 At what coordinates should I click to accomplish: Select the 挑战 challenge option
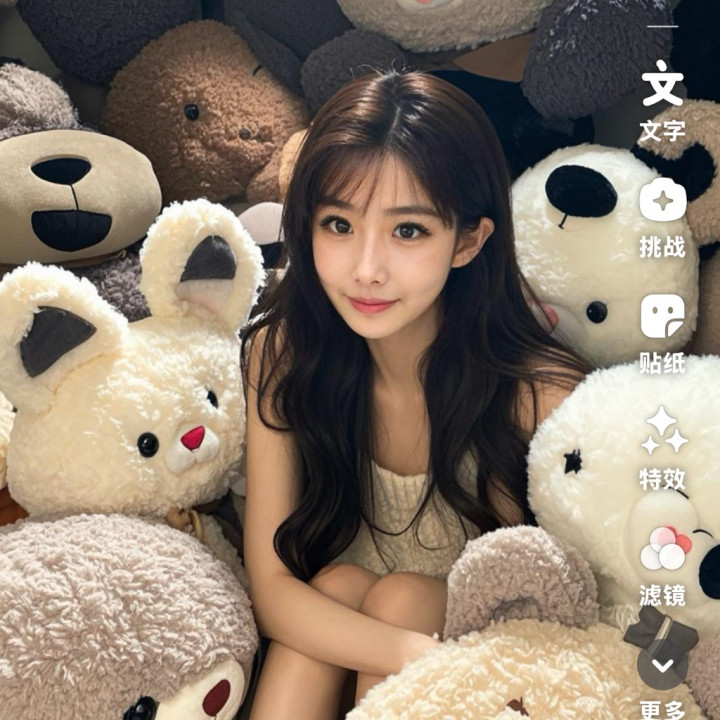coord(662,202)
